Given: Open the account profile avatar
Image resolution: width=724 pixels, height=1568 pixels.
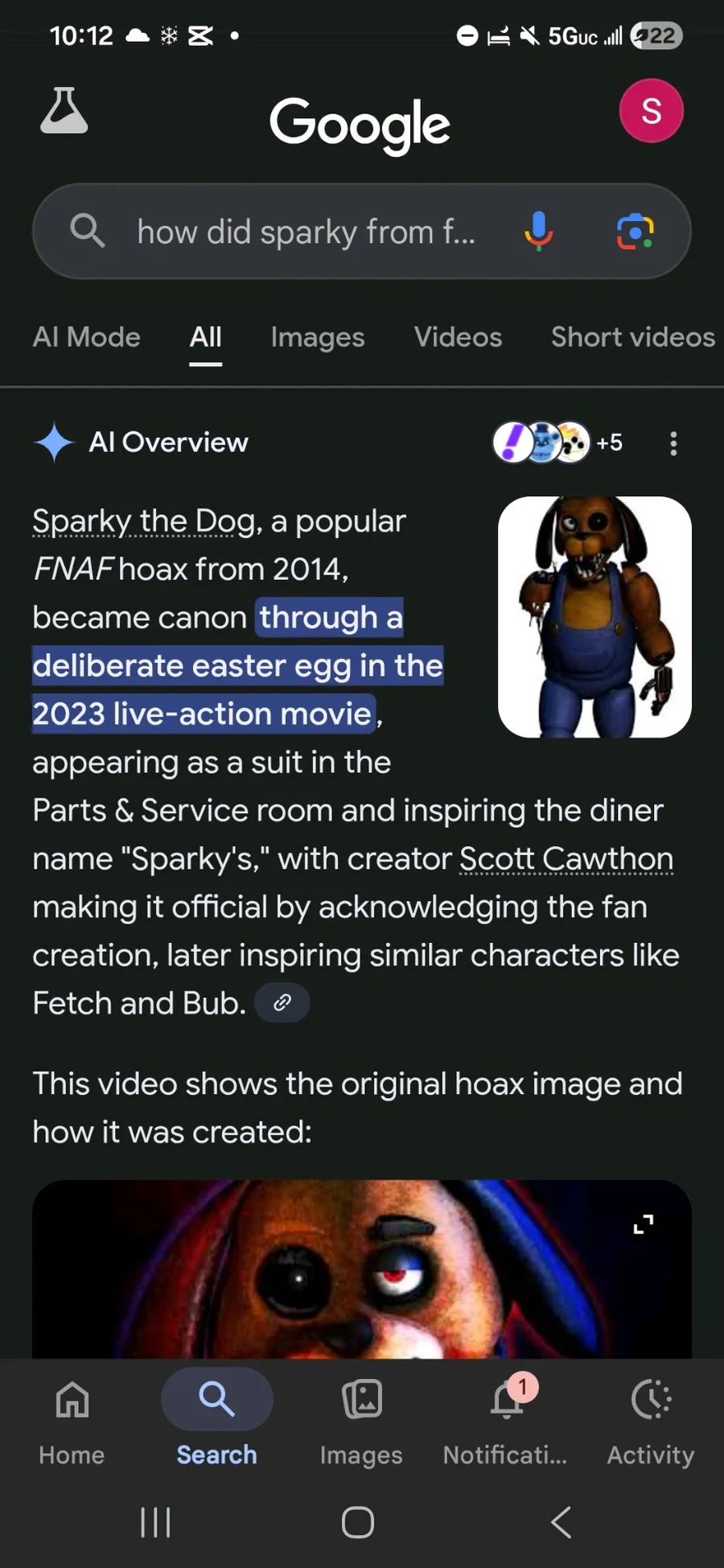Looking at the screenshot, I should [651, 111].
